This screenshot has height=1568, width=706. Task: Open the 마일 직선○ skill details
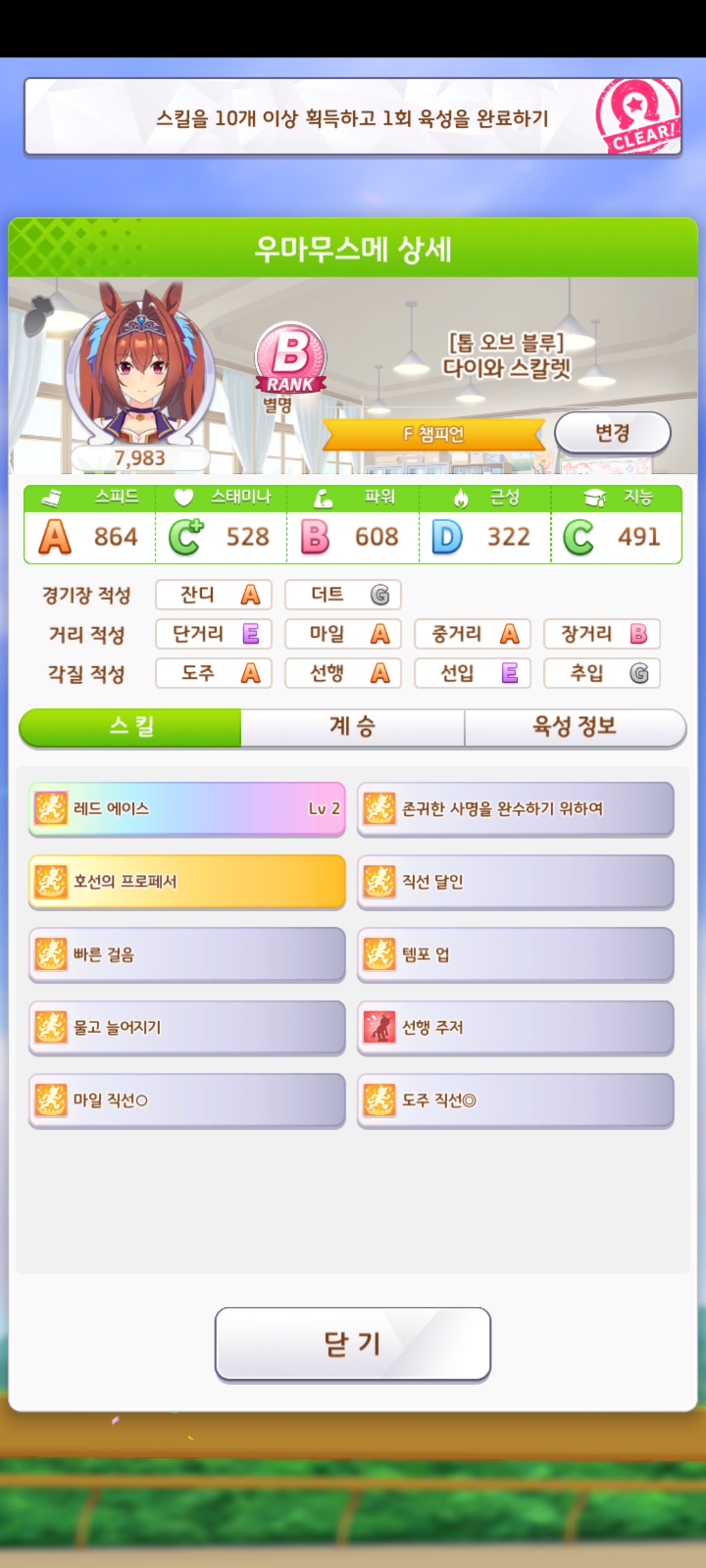click(187, 1100)
